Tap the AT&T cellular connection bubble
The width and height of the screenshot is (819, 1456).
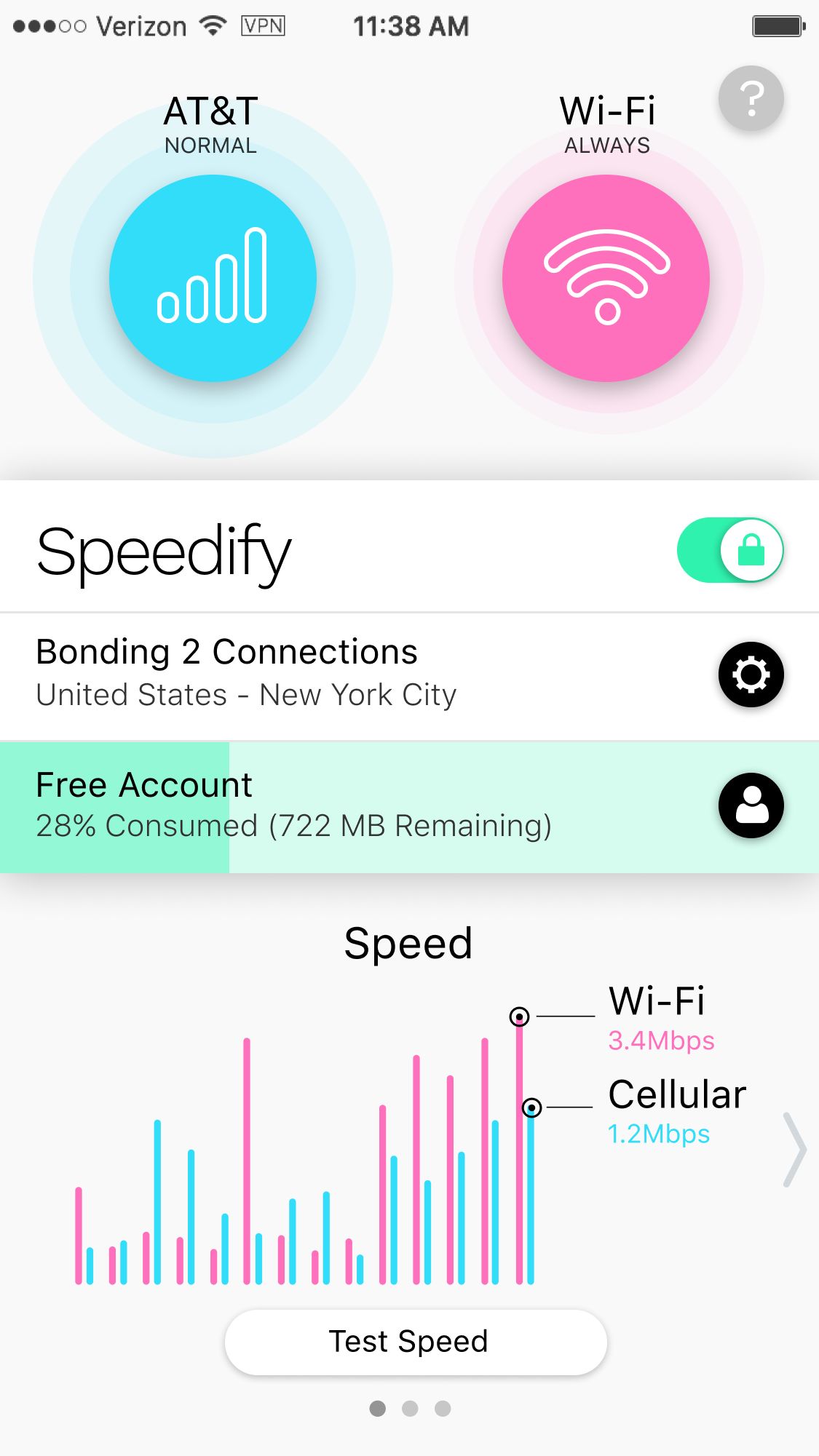click(213, 278)
